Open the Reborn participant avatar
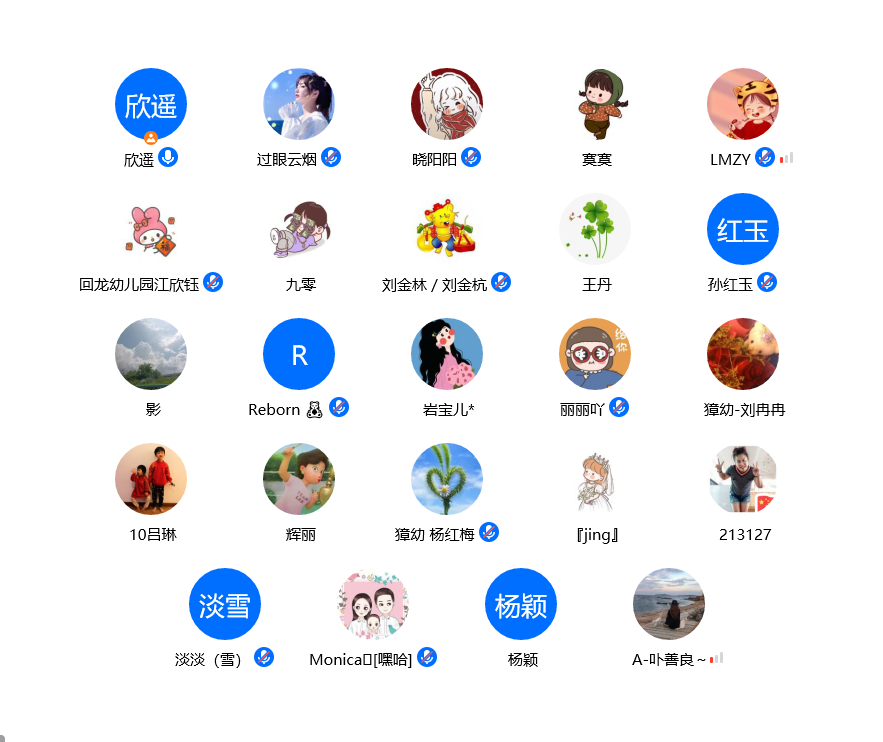Viewport: 883px width, 742px height. (299, 354)
